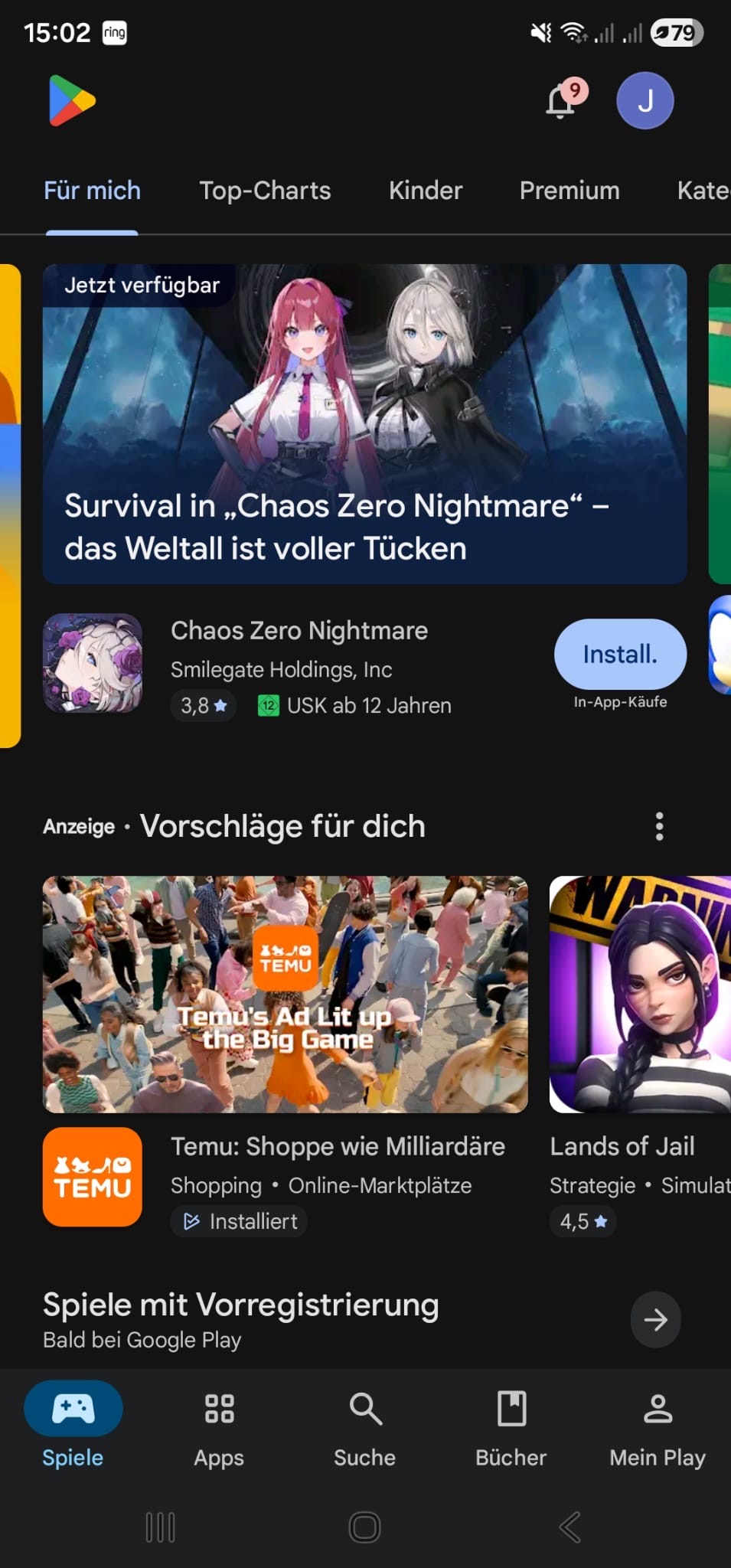
Task: Install Chaos Zero Nightmare
Action: pyautogui.click(x=620, y=655)
